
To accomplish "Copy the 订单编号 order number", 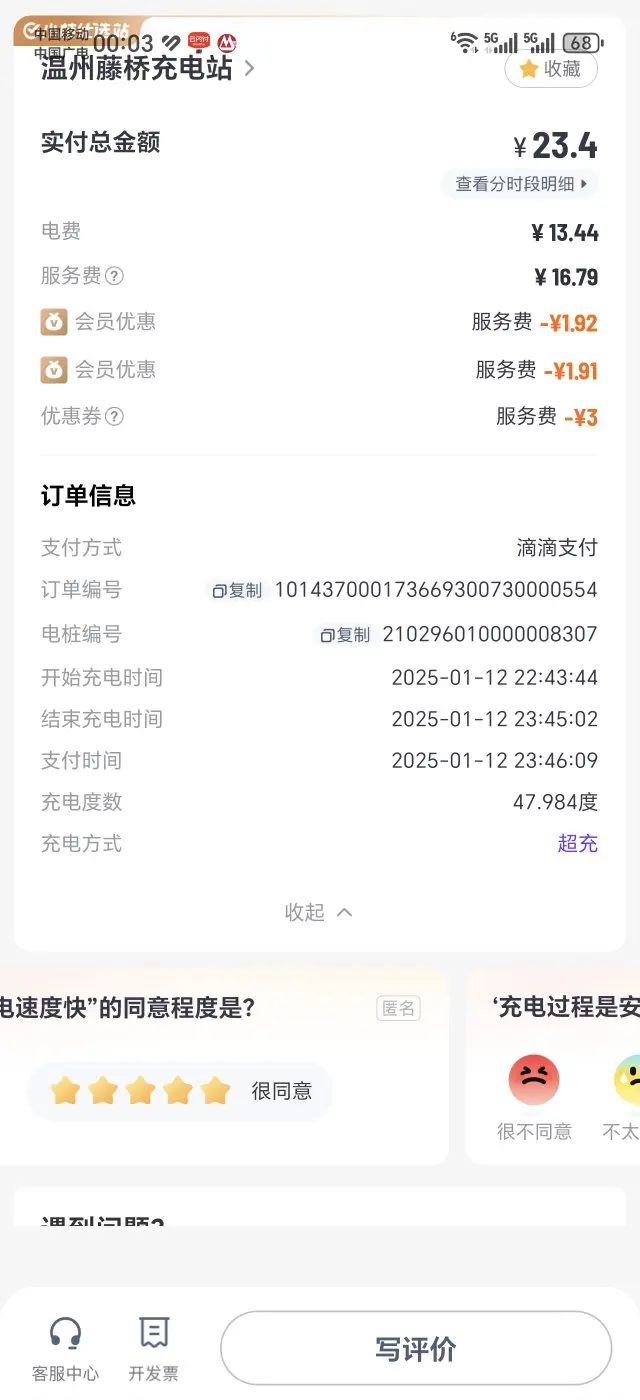I will tap(237, 591).
